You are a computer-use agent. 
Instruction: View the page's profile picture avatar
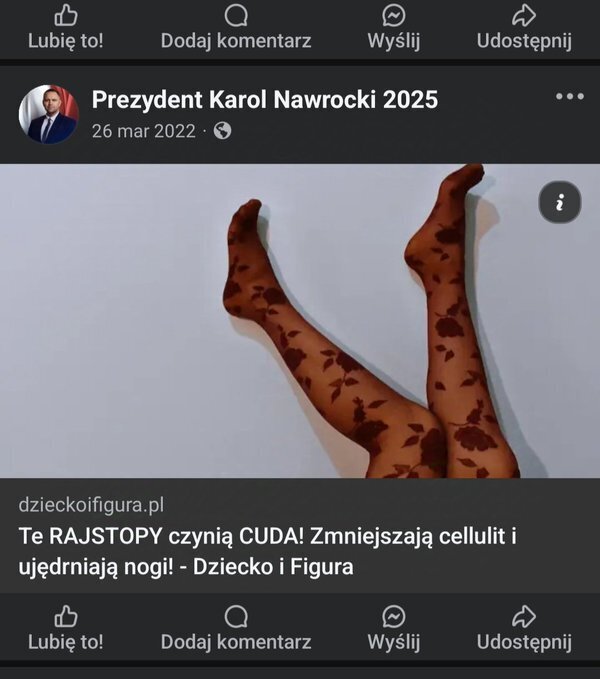click(x=48, y=114)
